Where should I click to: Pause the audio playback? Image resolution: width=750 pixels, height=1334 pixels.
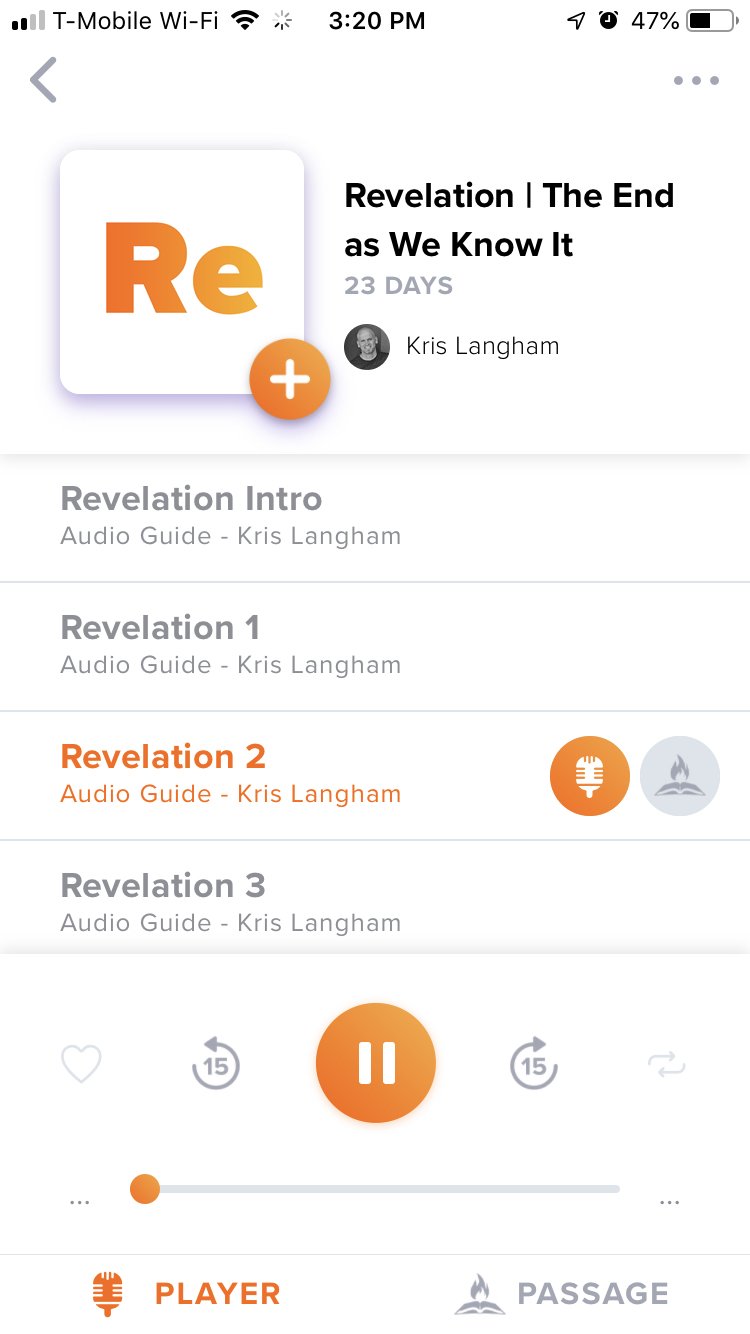376,1063
